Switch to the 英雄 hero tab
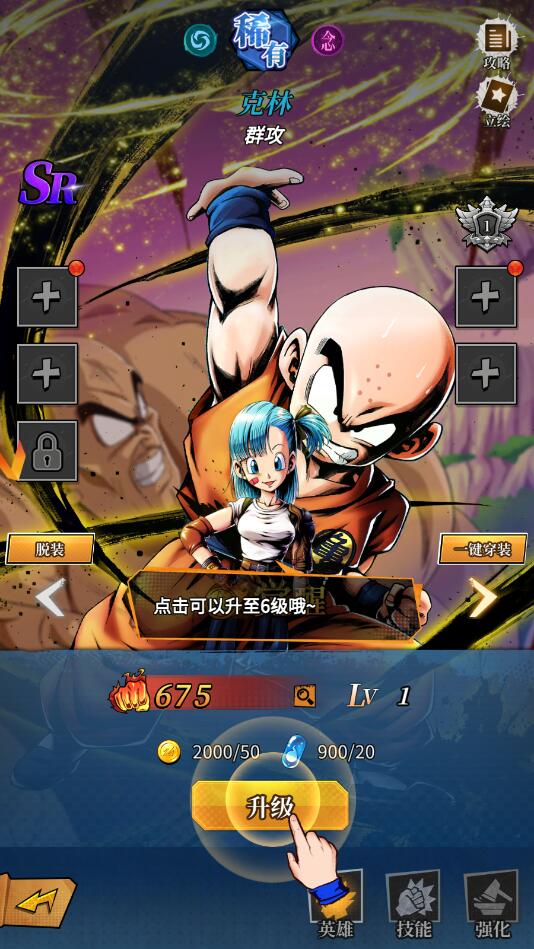This screenshot has width=534, height=949. click(336, 904)
